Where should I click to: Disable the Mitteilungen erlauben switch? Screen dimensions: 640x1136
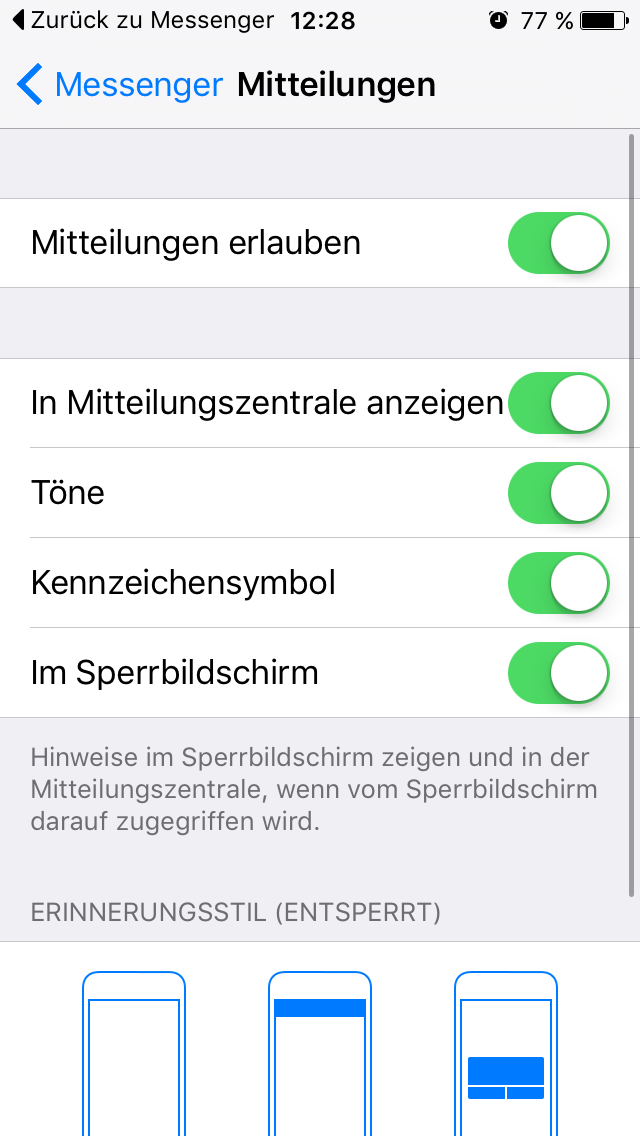[x=558, y=243]
